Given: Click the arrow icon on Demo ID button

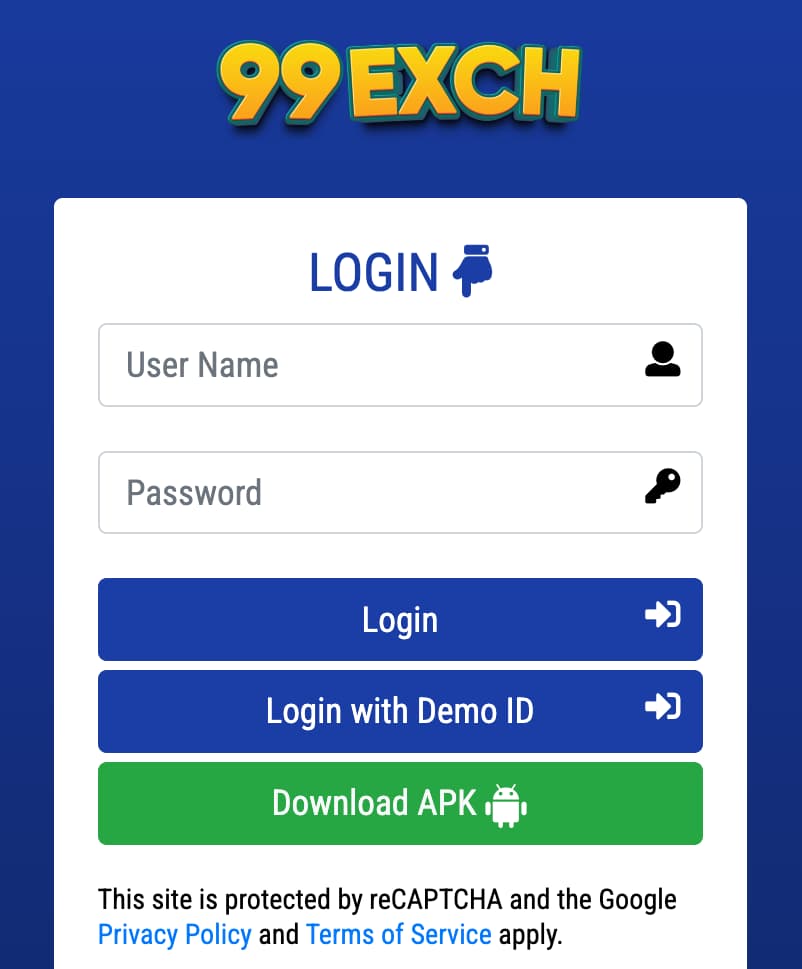Looking at the screenshot, I should [x=662, y=708].
